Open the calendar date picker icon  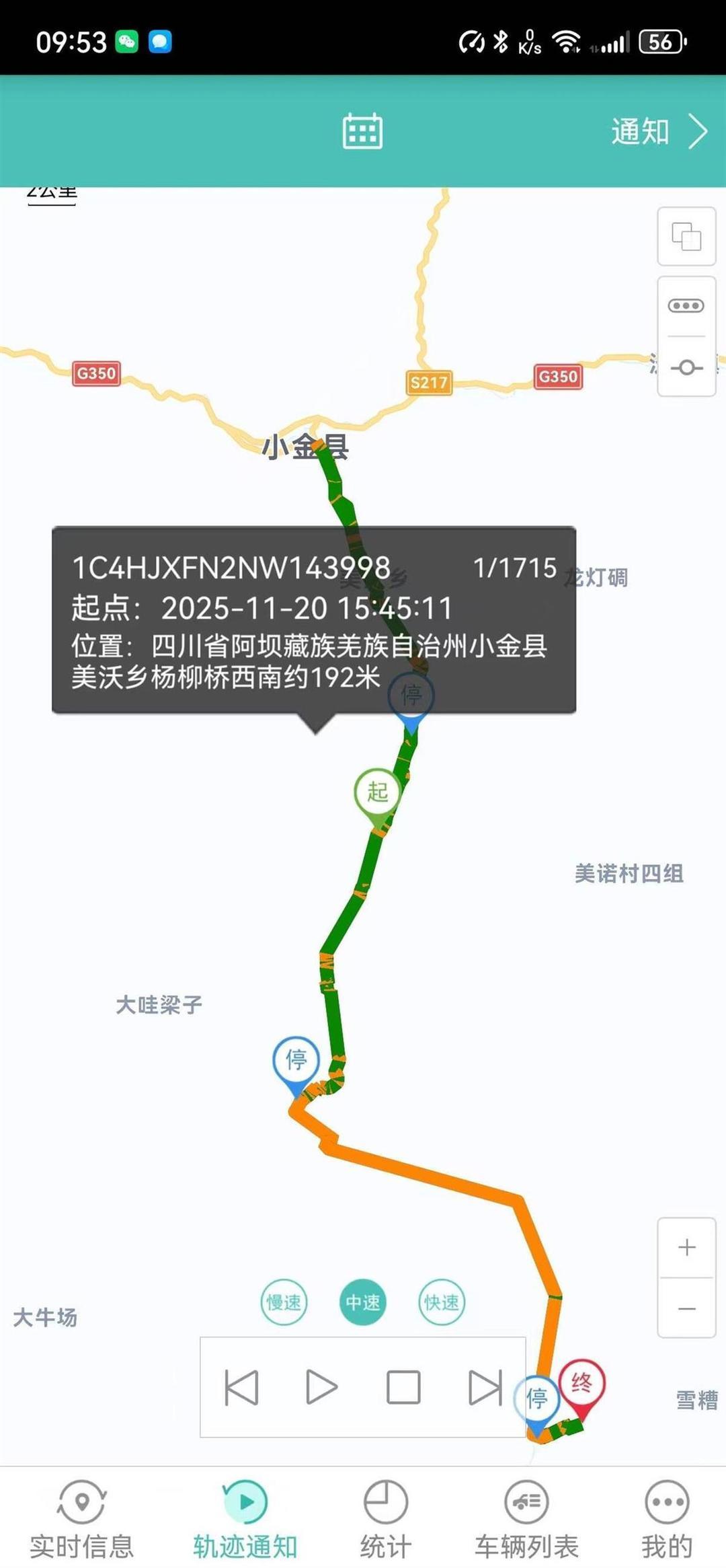362,132
